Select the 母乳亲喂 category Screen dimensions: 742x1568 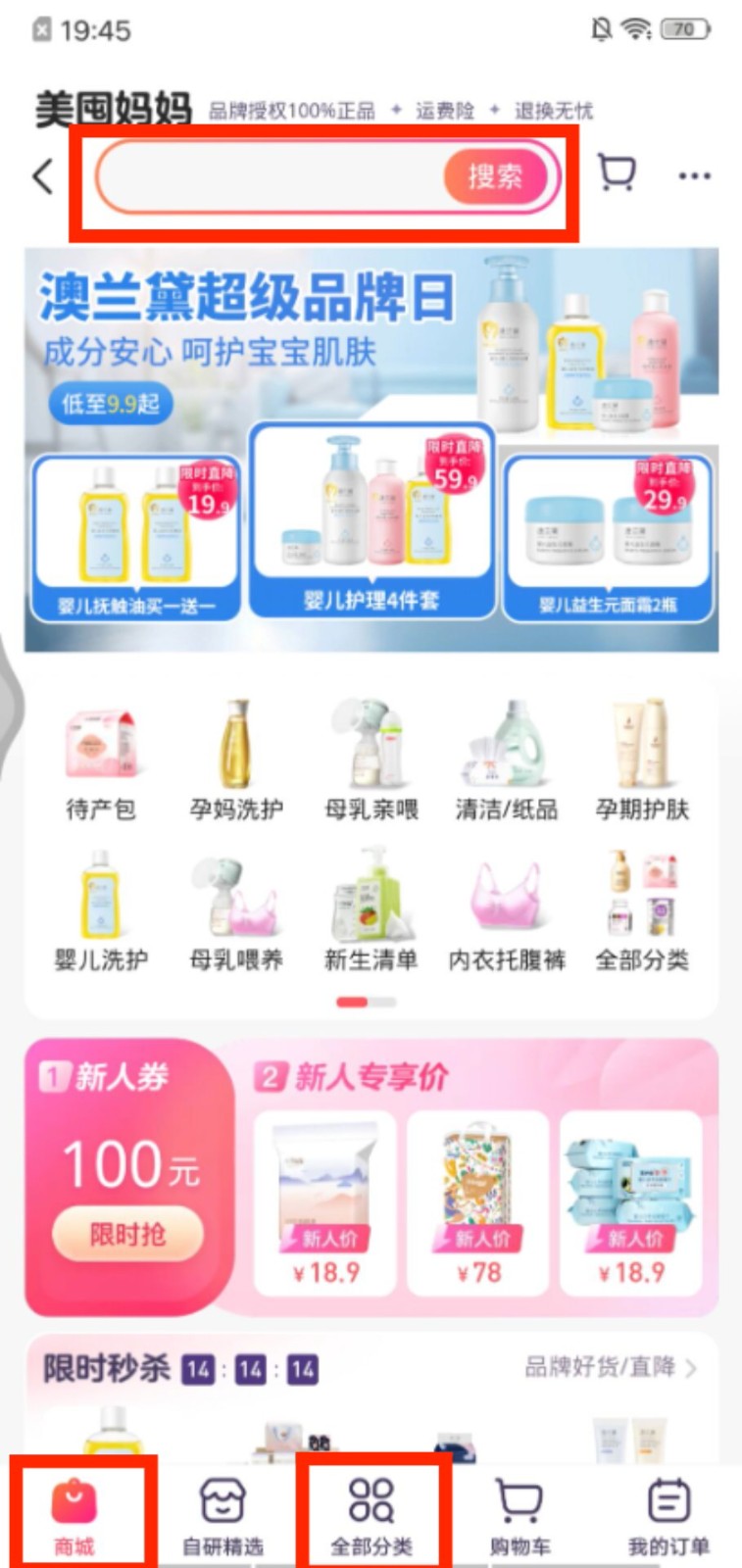pyautogui.click(x=371, y=760)
